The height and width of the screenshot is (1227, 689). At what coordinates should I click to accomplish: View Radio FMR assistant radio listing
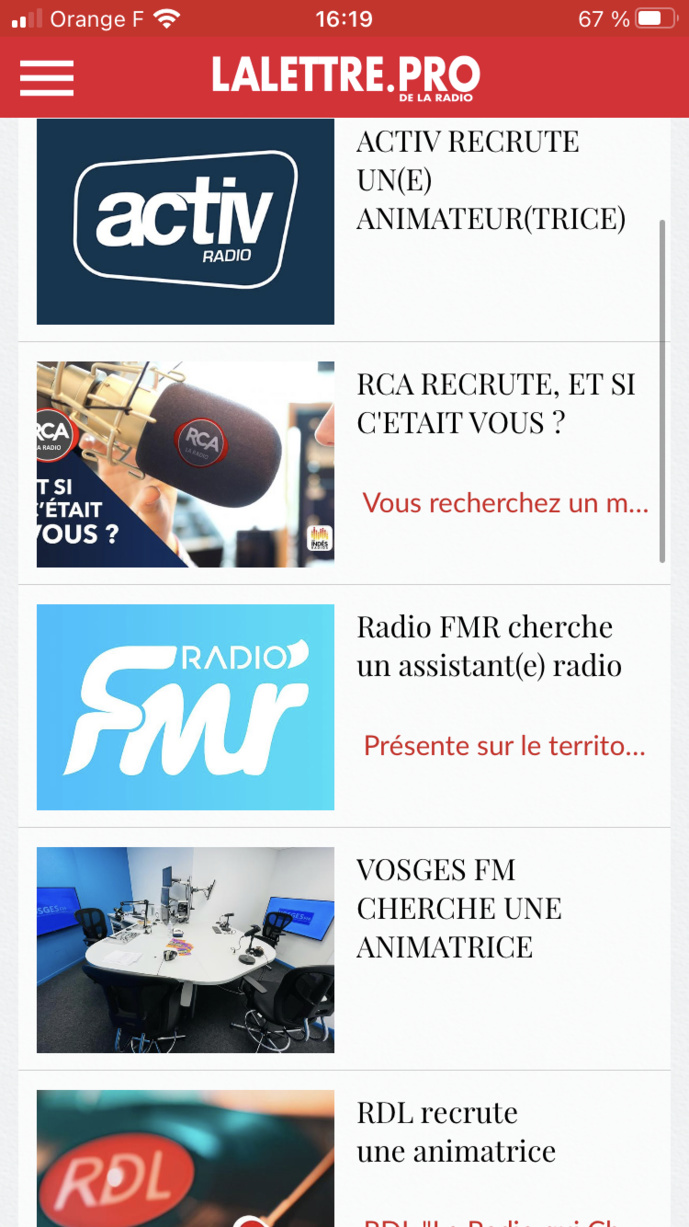click(x=489, y=646)
